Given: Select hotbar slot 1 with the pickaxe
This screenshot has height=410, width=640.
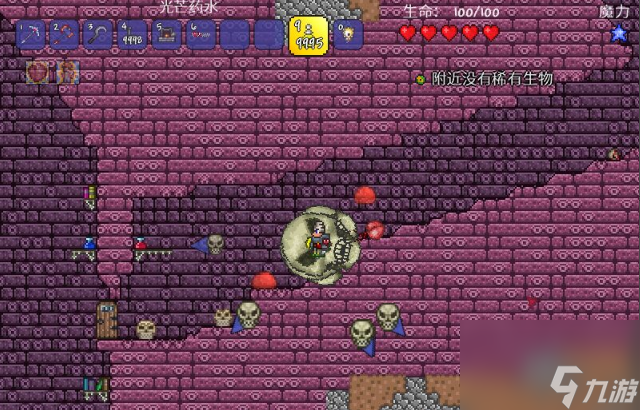Looking at the screenshot, I should pos(31,35).
